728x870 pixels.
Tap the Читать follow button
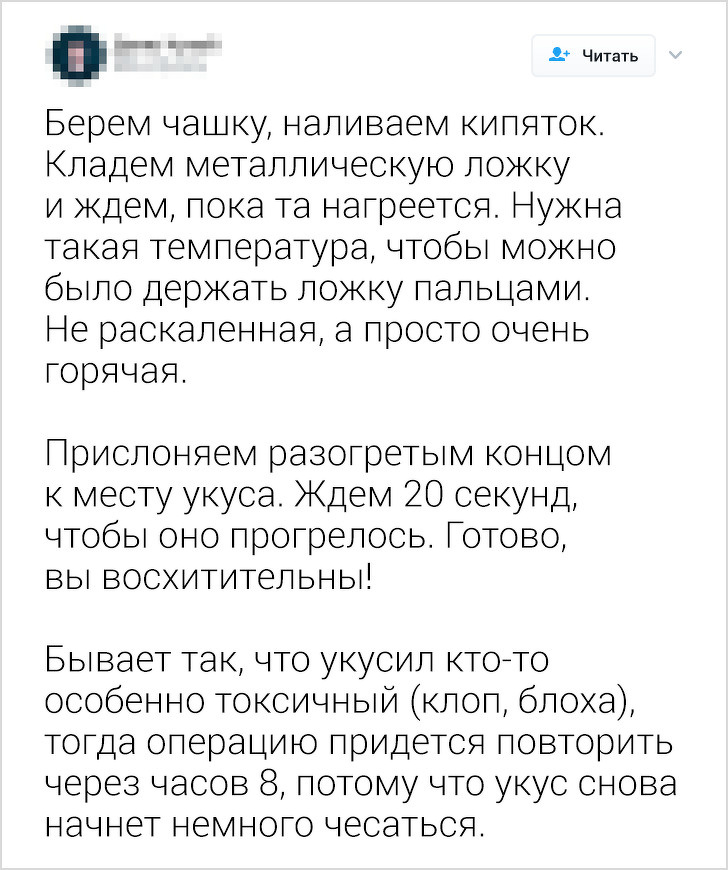coord(592,56)
